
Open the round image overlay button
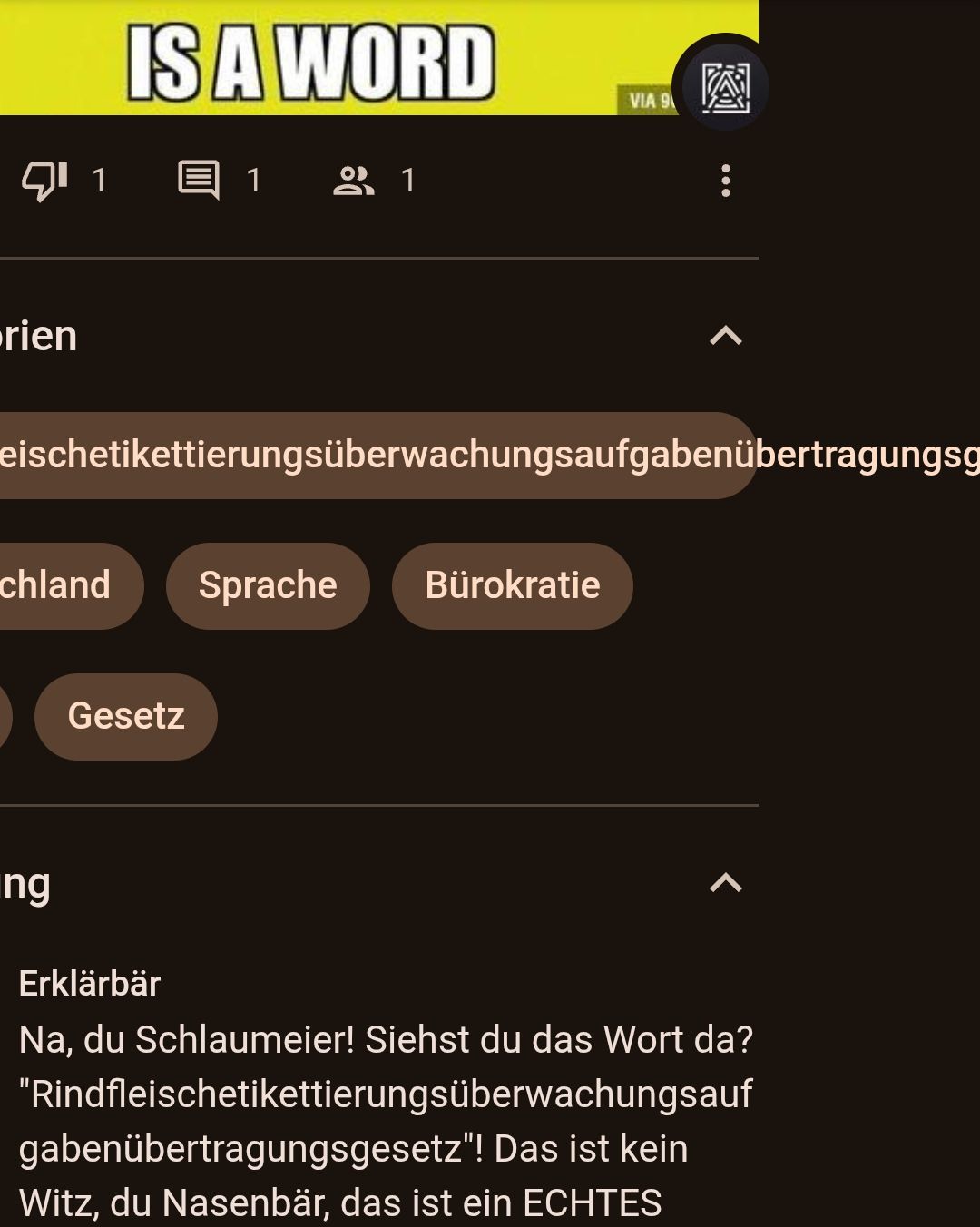tap(725, 88)
